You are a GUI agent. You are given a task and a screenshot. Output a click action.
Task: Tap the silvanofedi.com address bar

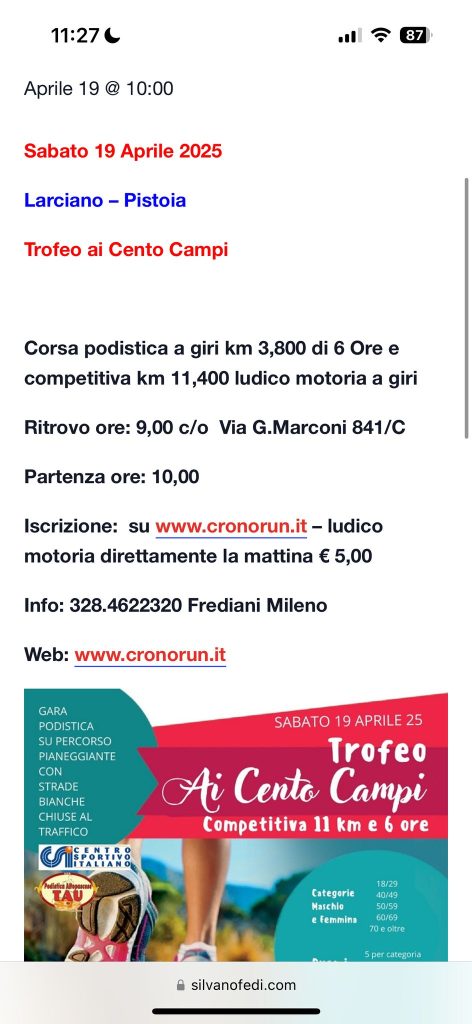pos(236,985)
